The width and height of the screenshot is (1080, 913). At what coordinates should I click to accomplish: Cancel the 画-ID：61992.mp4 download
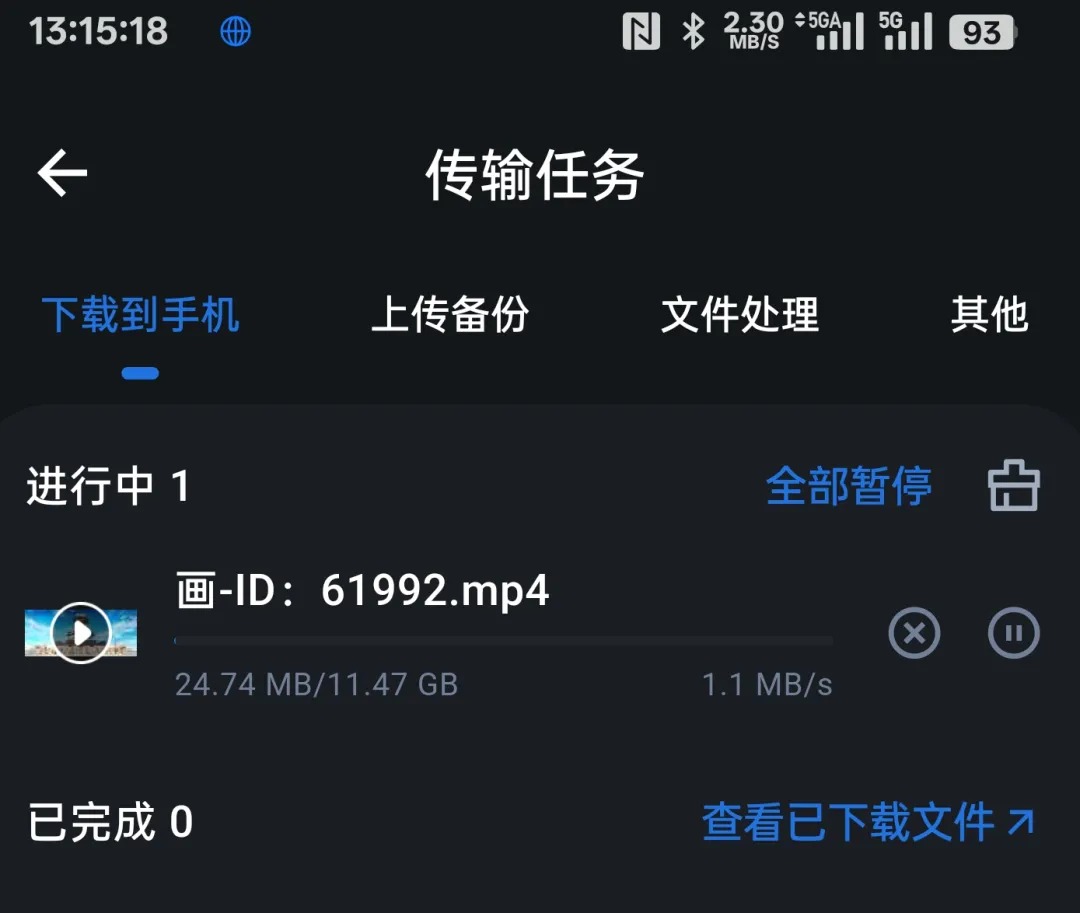tap(914, 632)
